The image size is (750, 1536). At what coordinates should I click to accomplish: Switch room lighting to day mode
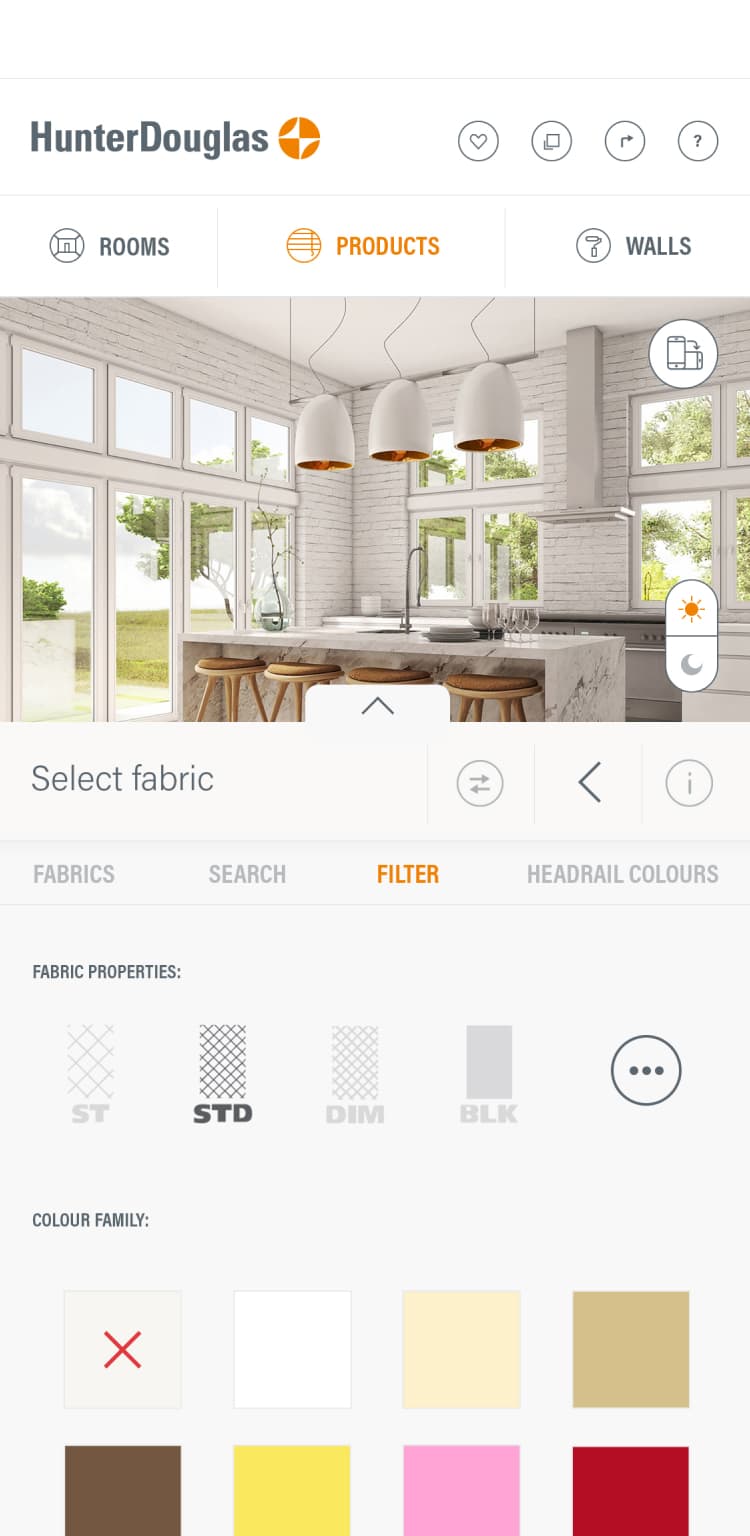click(692, 609)
